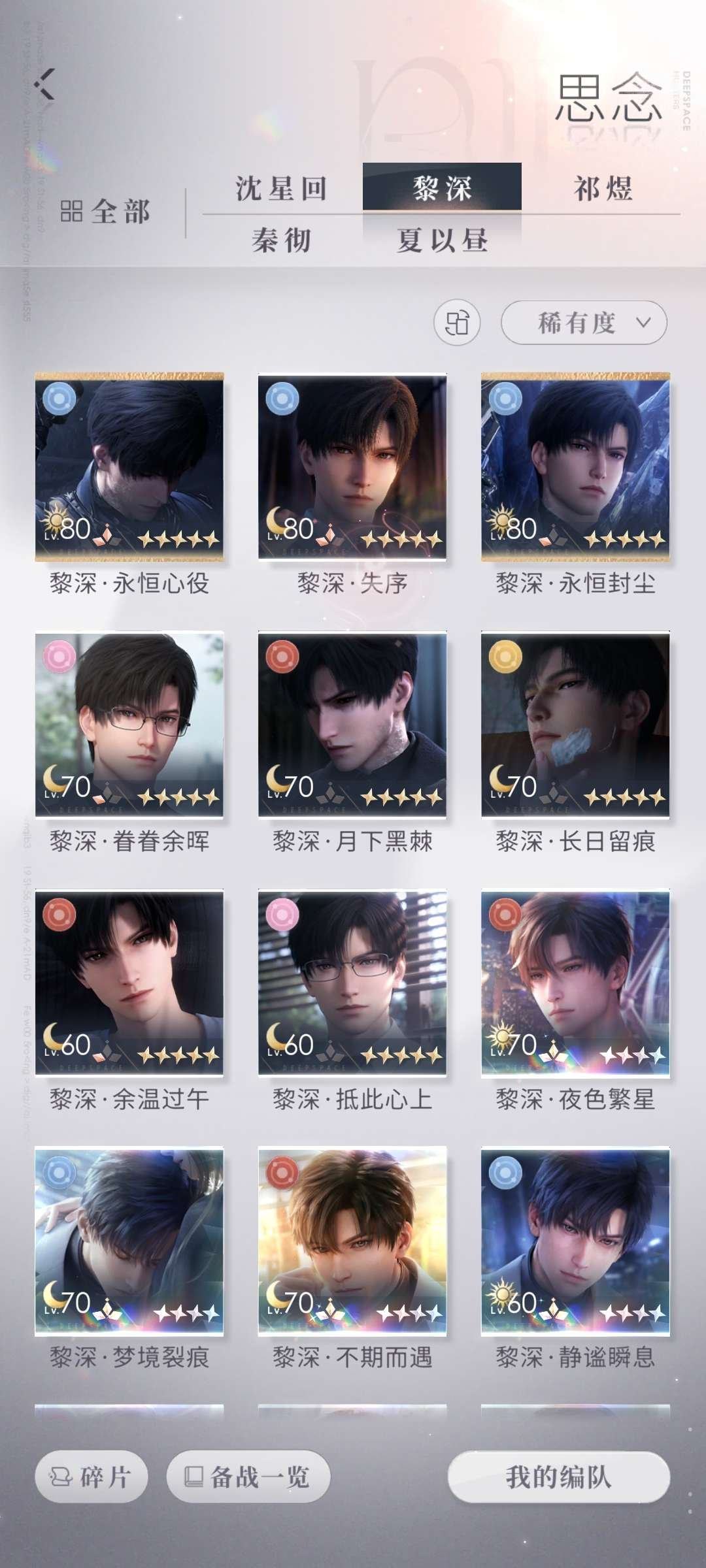Image resolution: width=706 pixels, height=1568 pixels.
Task: Switch to the 夏以昼 tab
Action: pyautogui.click(x=442, y=240)
